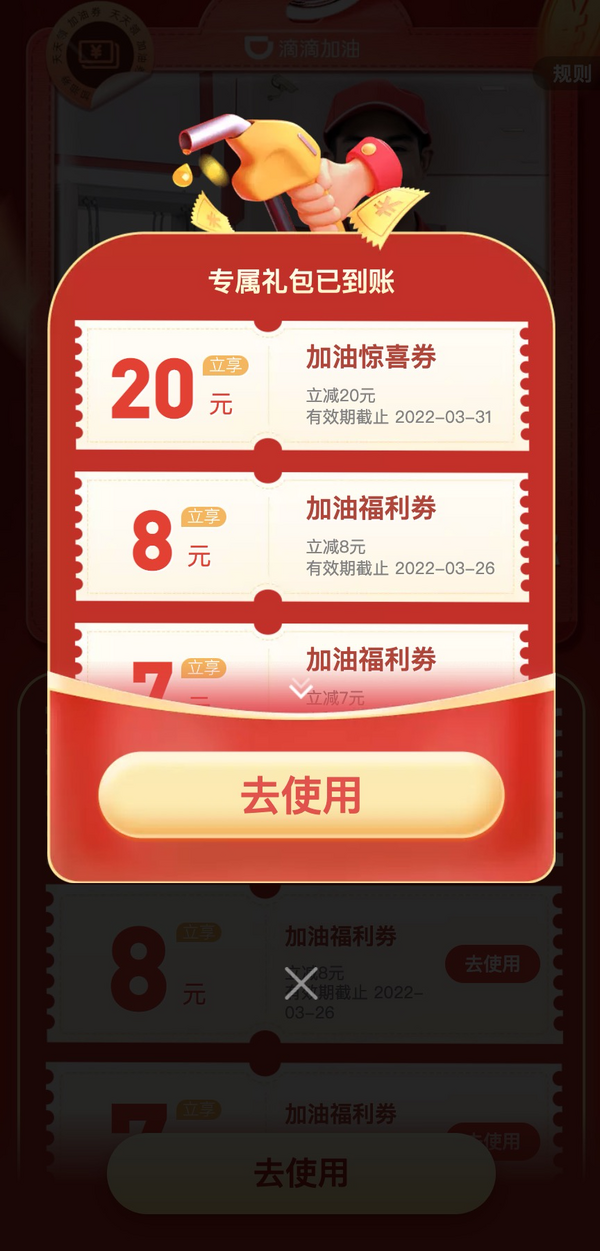This screenshot has height=1251, width=600.
Task: Expand the coupon list with the down chevron
Action: (x=301, y=689)
